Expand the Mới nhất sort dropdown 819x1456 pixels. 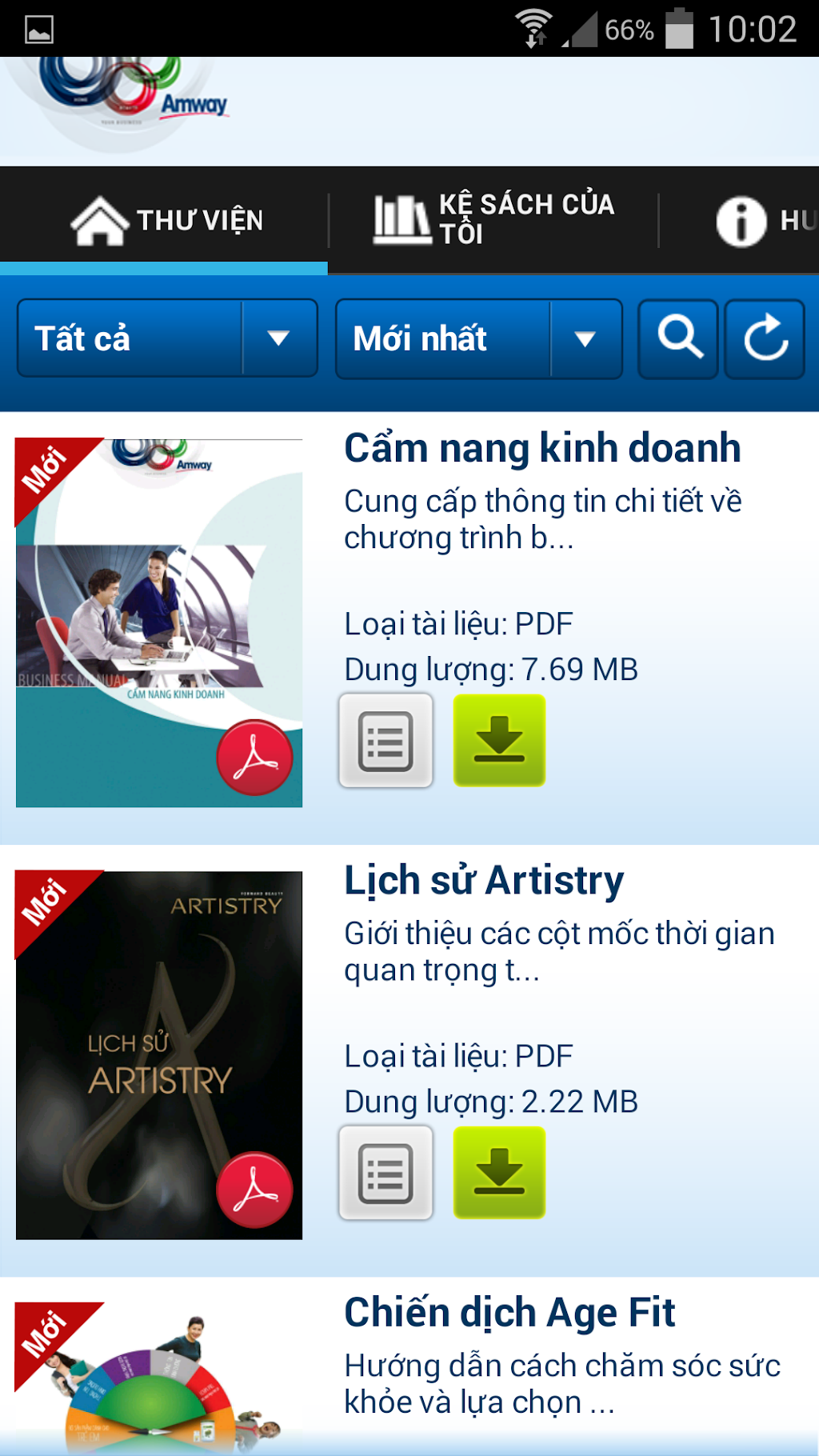478,338
